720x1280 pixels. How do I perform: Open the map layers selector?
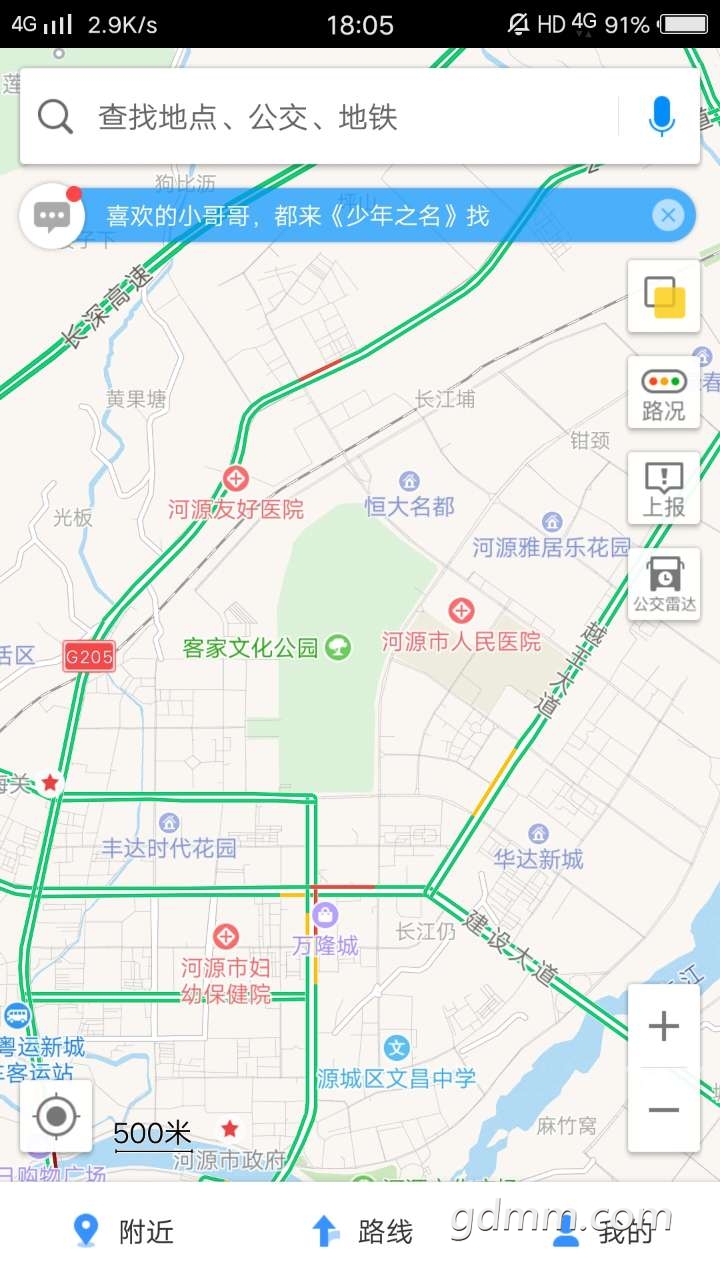[664, 297]
